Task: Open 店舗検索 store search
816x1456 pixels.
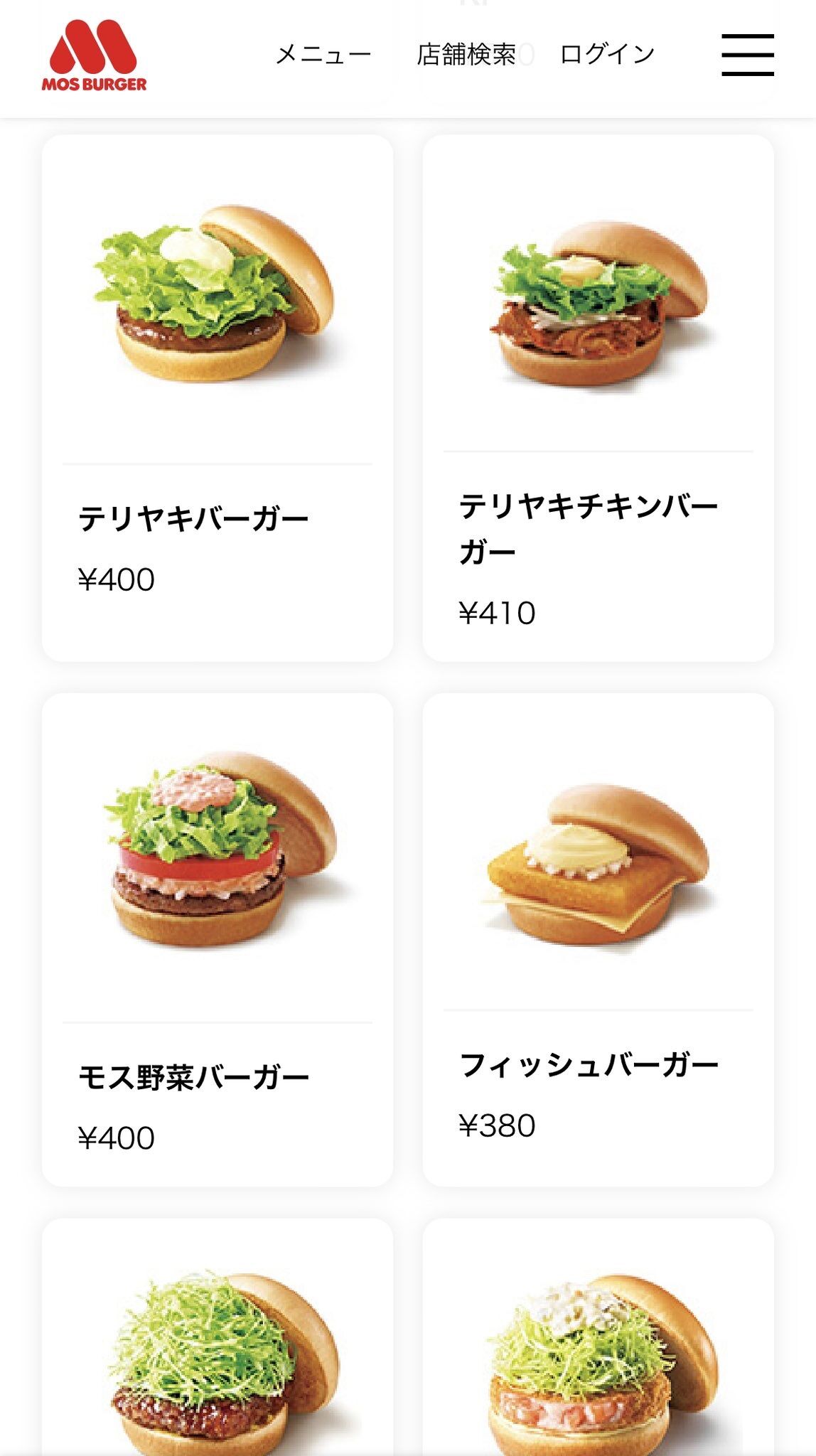Action: 466,55
